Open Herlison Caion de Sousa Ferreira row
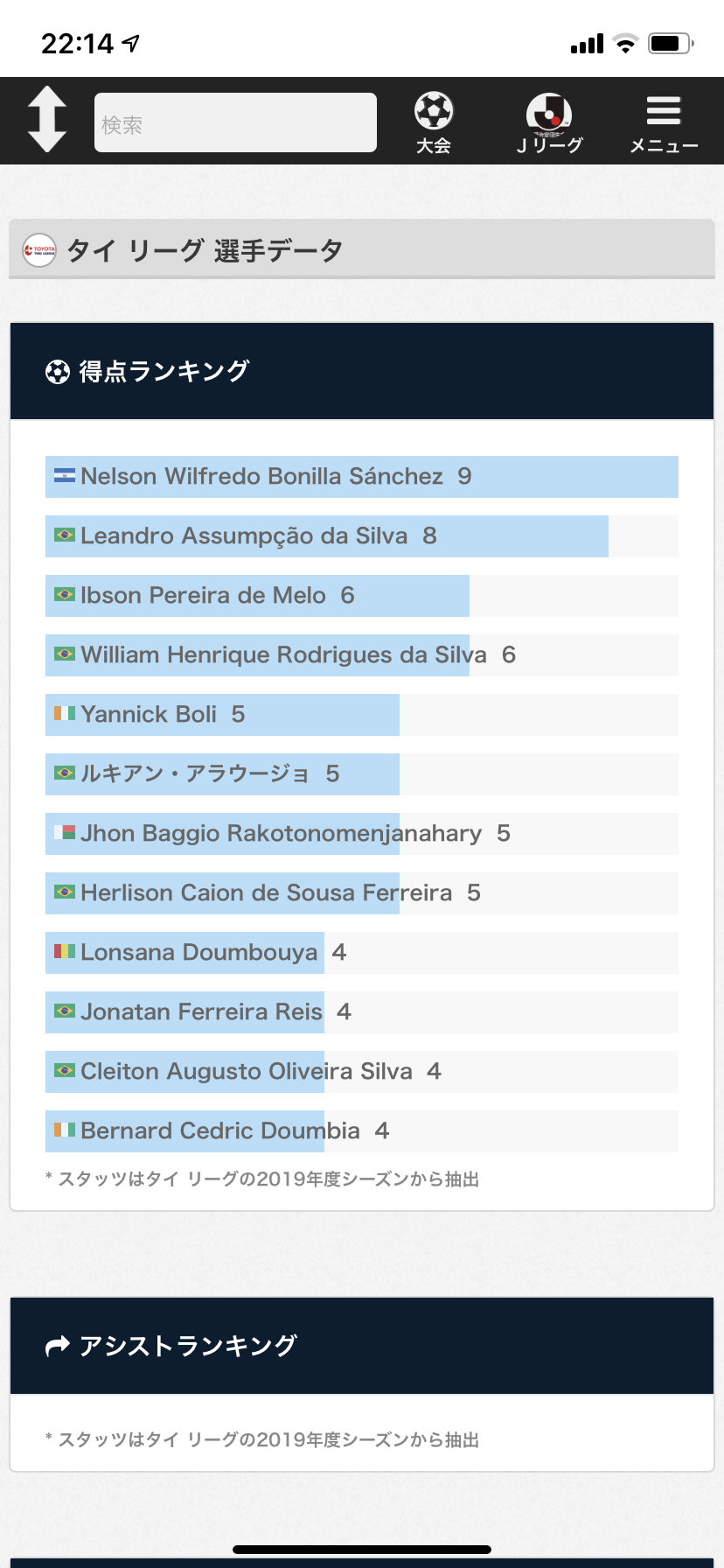The height and width of the screenshot is (1568, 724). pos(362,893)
